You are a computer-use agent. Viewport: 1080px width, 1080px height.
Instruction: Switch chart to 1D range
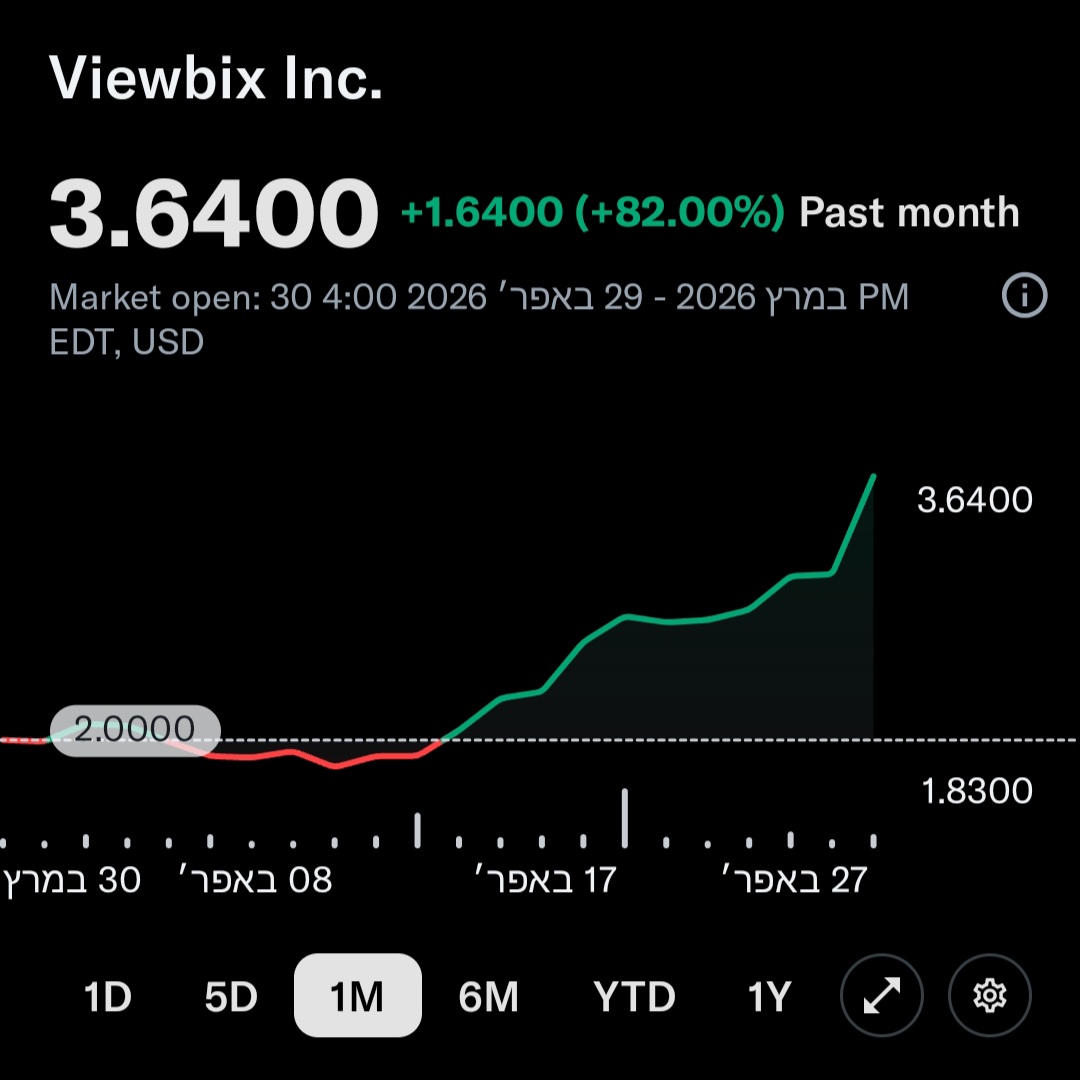(108, 996)
